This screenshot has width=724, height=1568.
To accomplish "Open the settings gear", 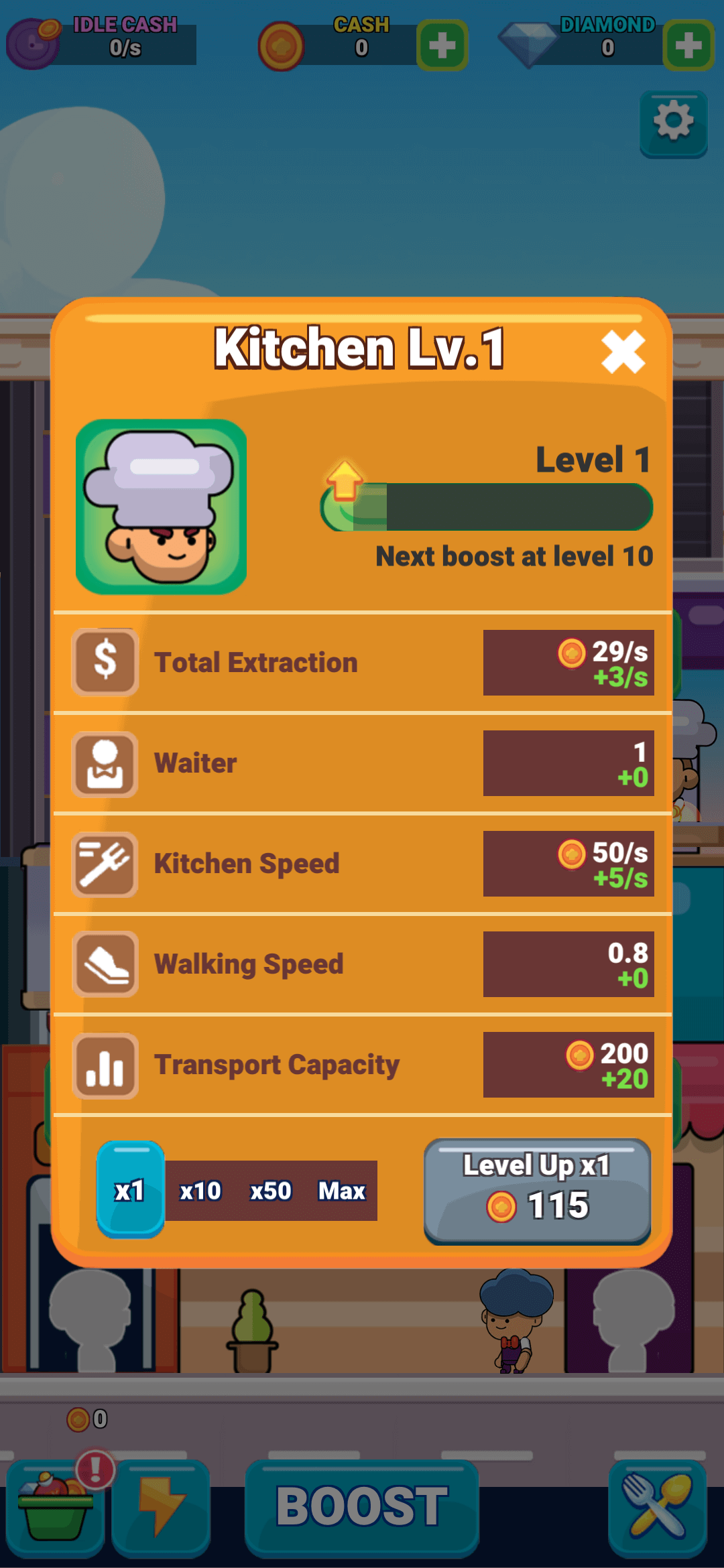I will (673, 123).
